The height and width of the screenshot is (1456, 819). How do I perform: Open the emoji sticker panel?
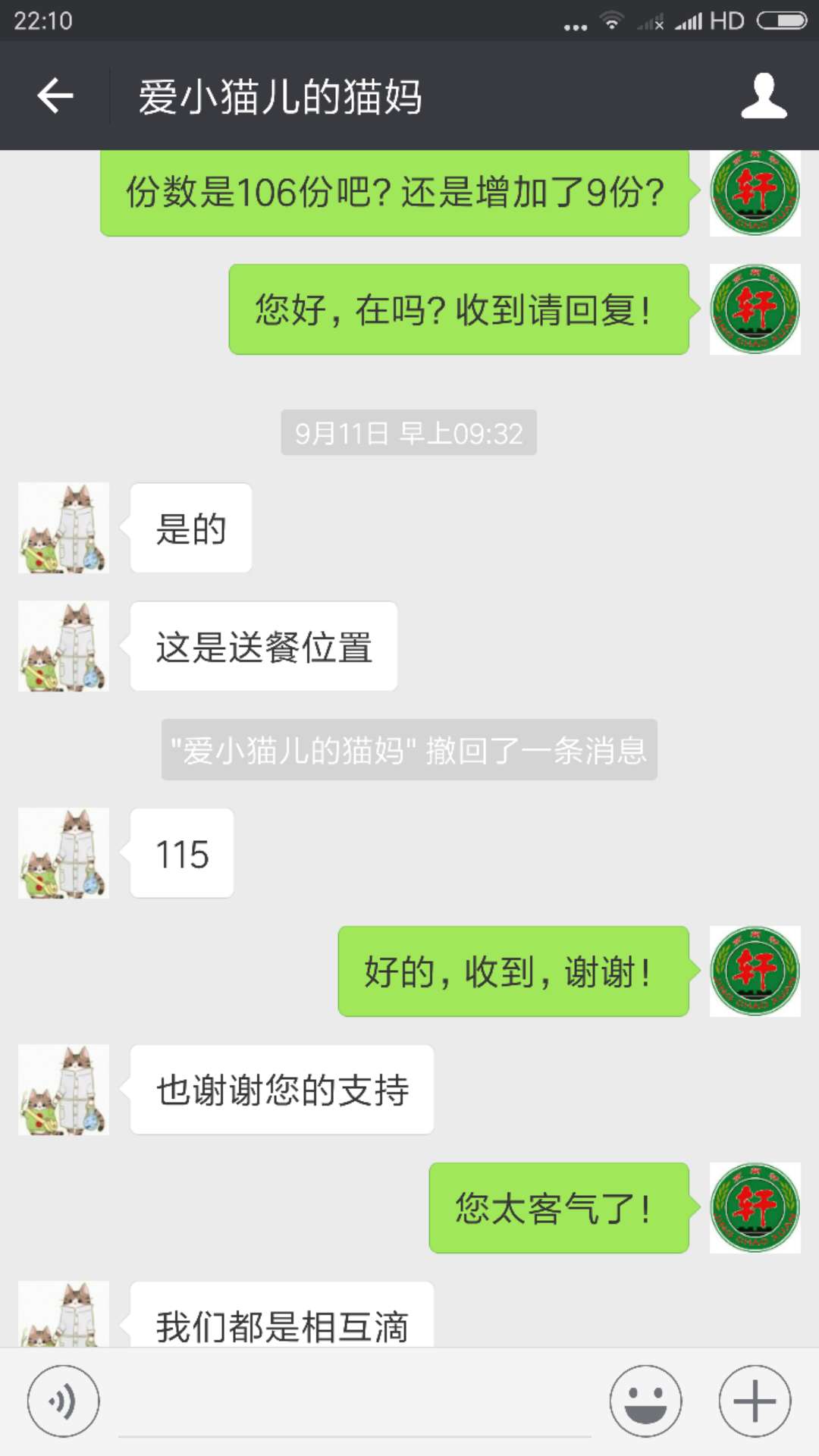click(x=645, y=1401)
